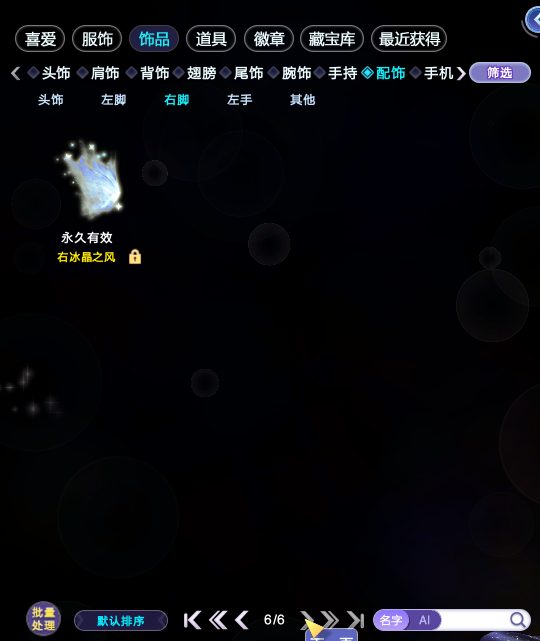Open the 徽章 tab
540x641 pixels.
click(269, 39)
